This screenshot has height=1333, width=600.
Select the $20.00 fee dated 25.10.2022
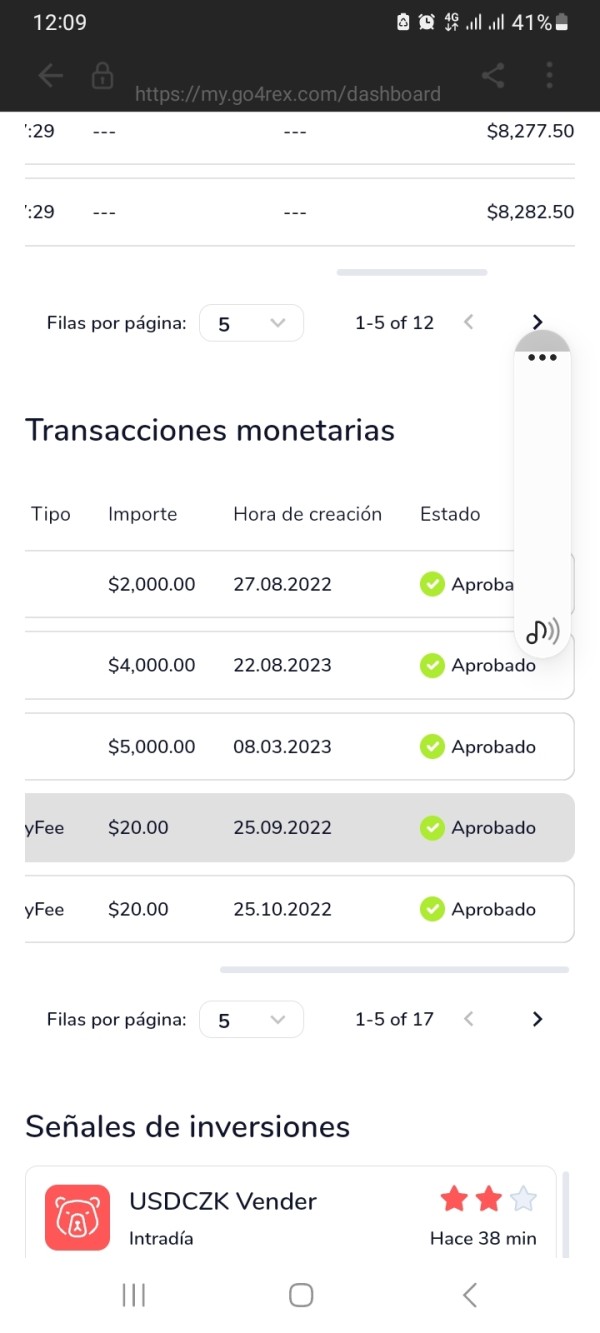(299, 909)
